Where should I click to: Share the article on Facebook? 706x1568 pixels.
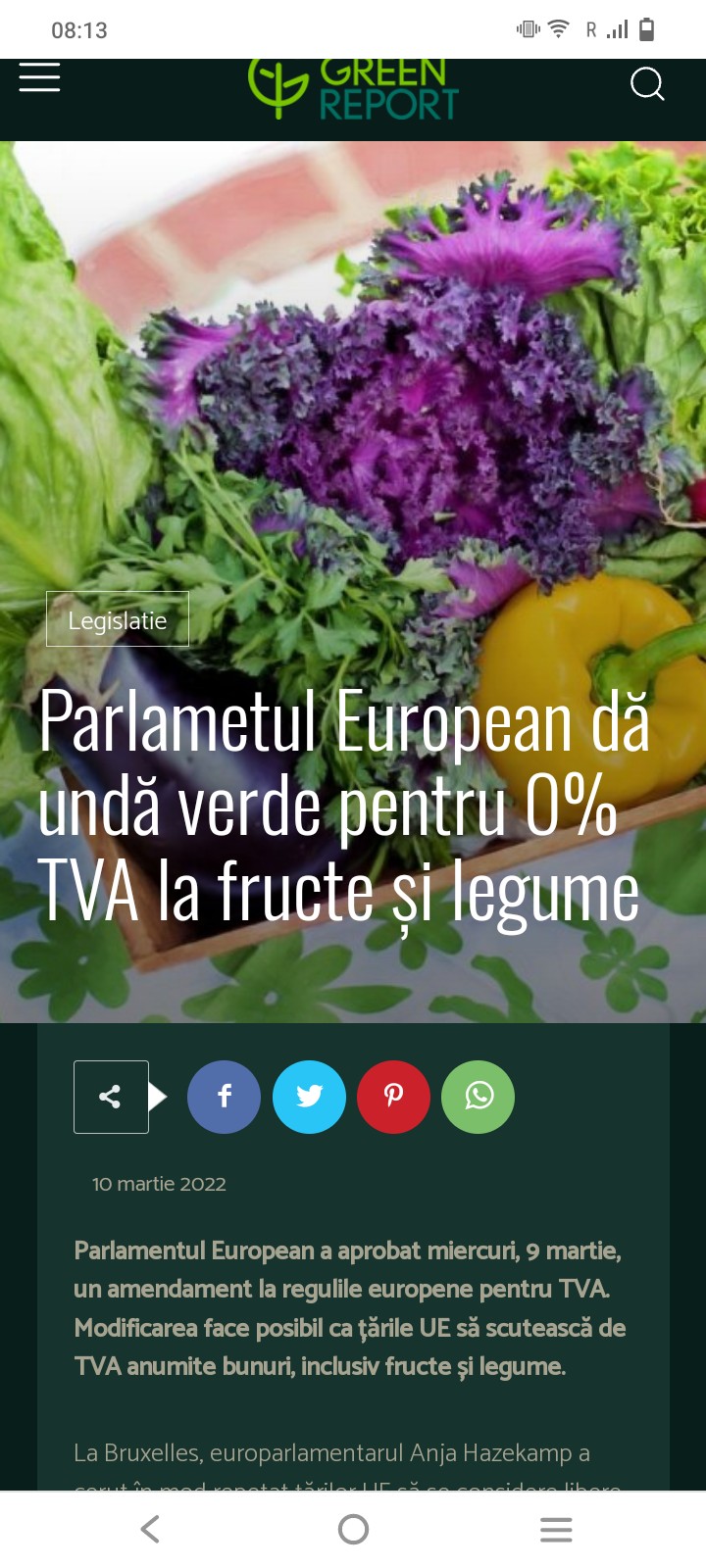coord(224,1097)
